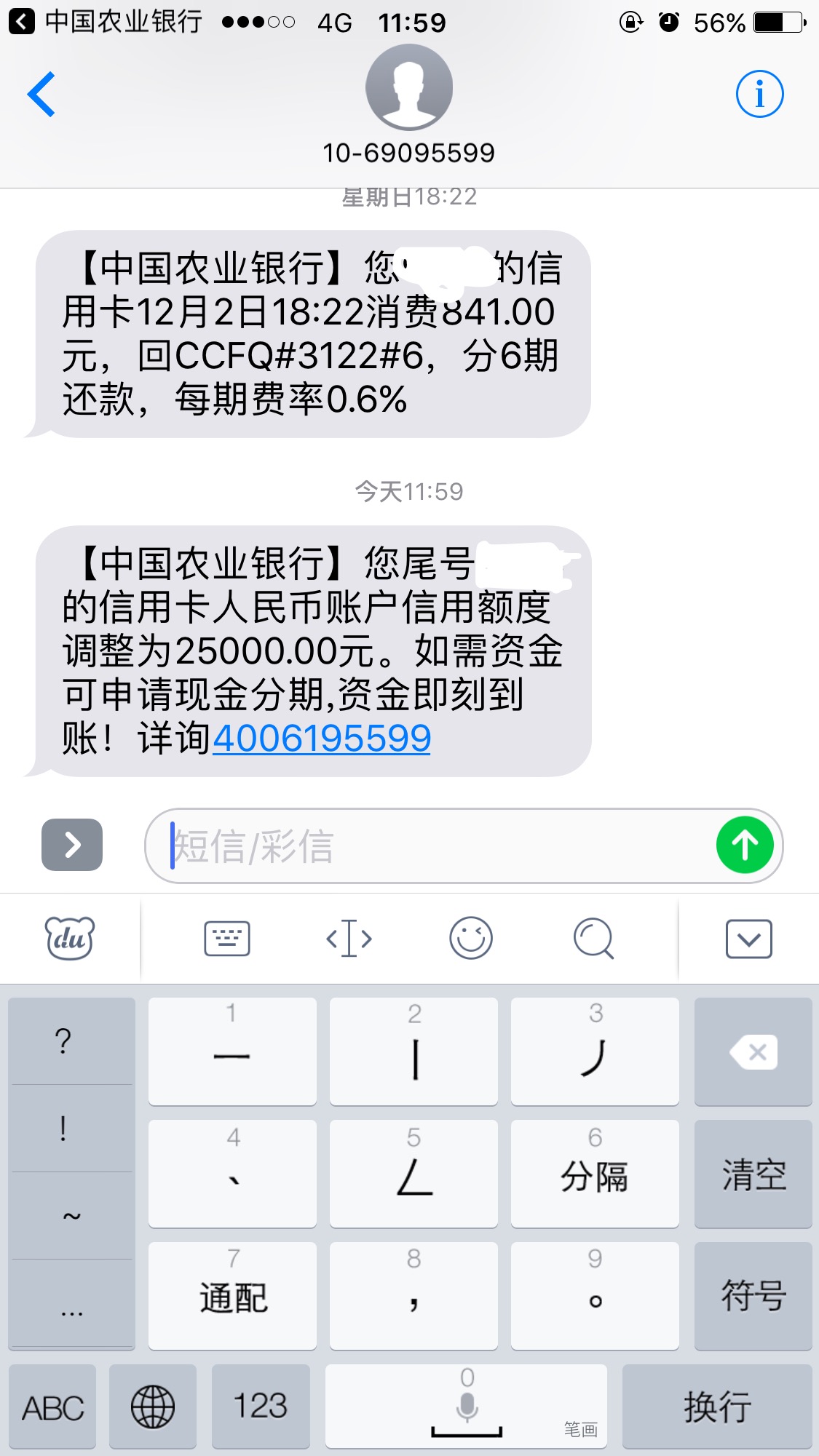
Task: Open the cursor movement tool
Action: click(349, 939)
